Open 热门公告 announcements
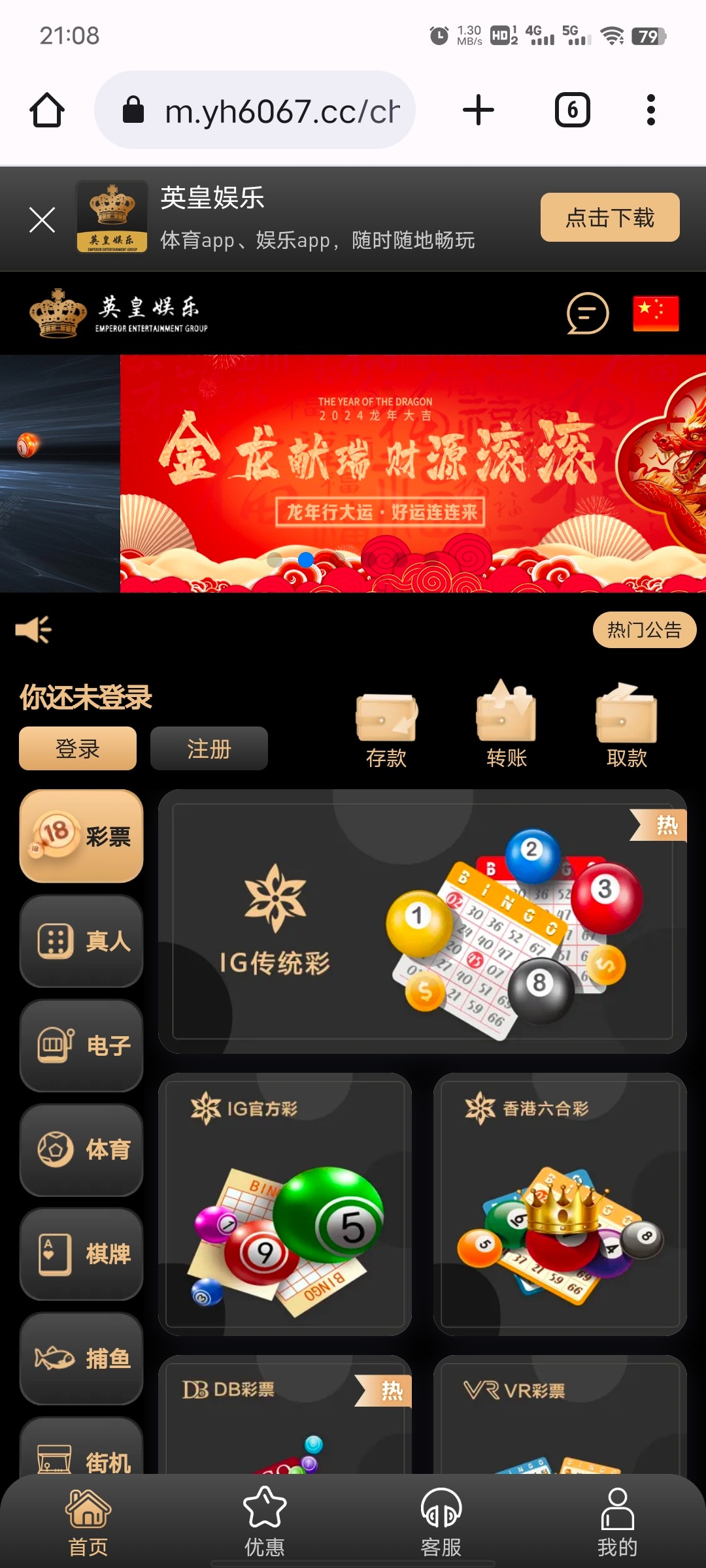The image size is (706, 1568). [644, 630]
